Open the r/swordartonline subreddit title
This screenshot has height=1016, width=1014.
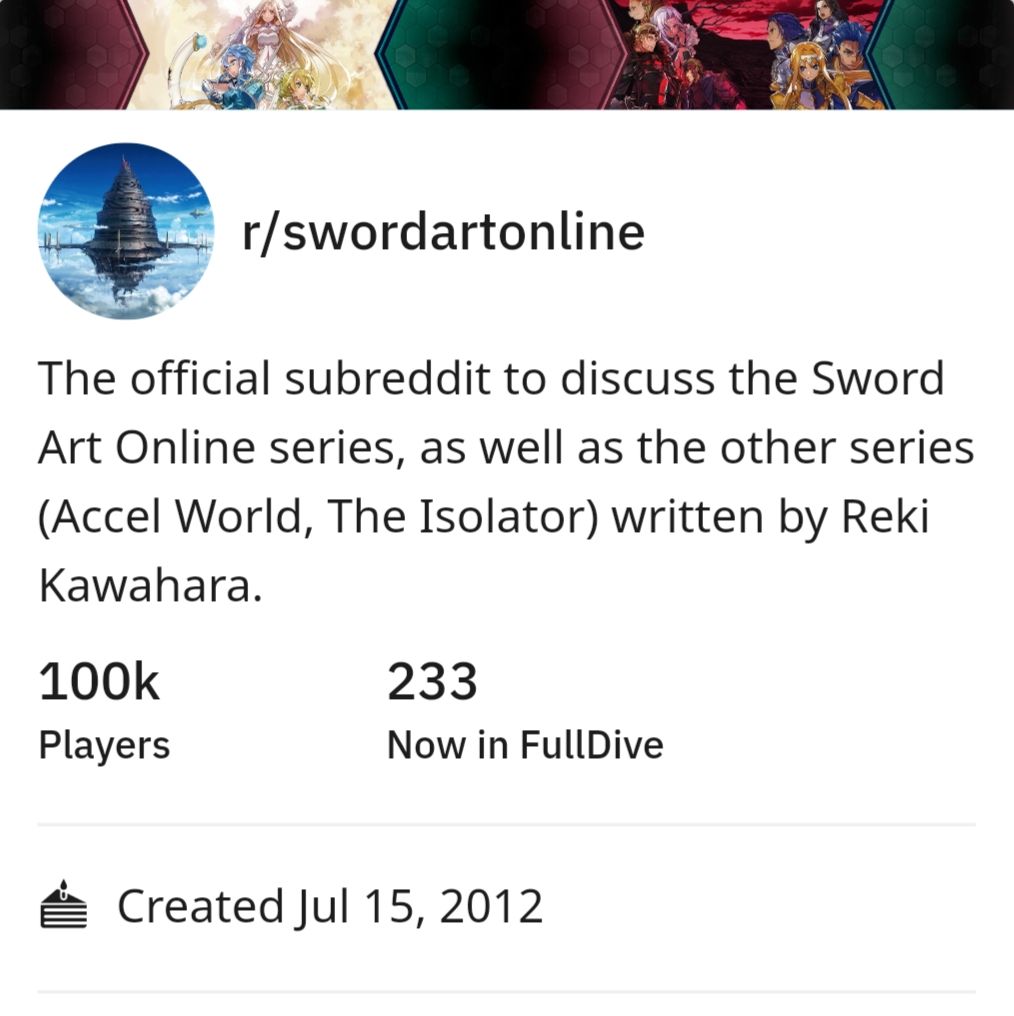click(x=443, y=230)
